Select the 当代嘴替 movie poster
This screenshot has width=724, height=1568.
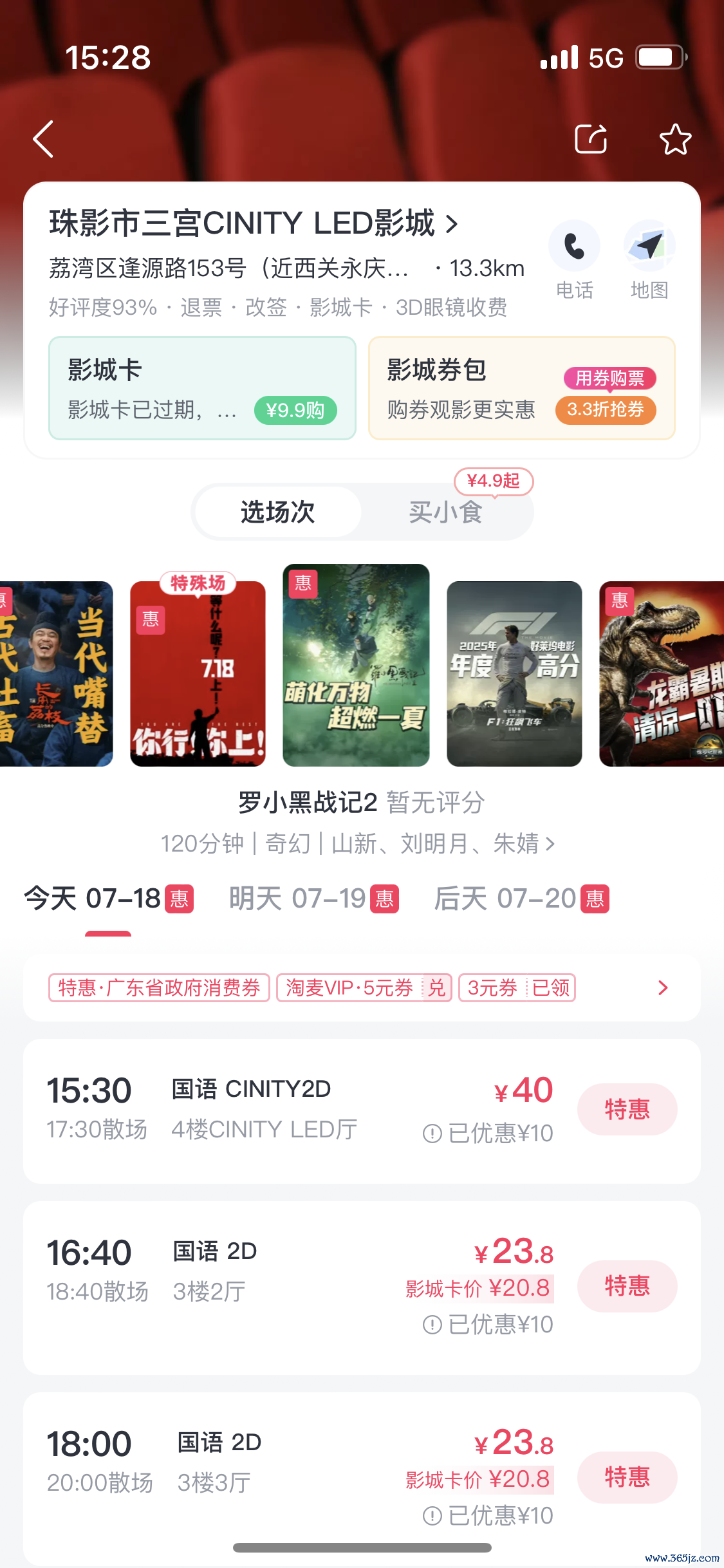click(x=57, y=673)
